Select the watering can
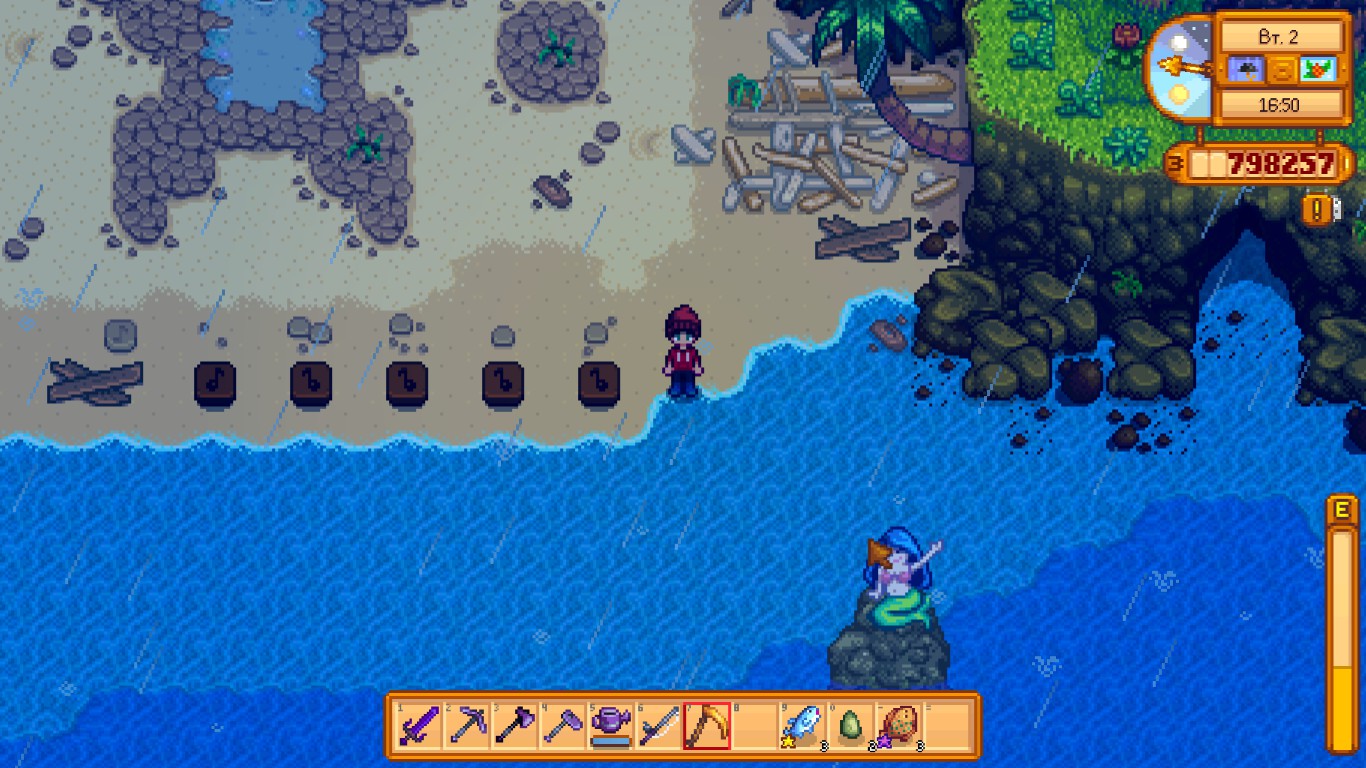Screen dimensions: 1366x768 (x=610, y=726)
